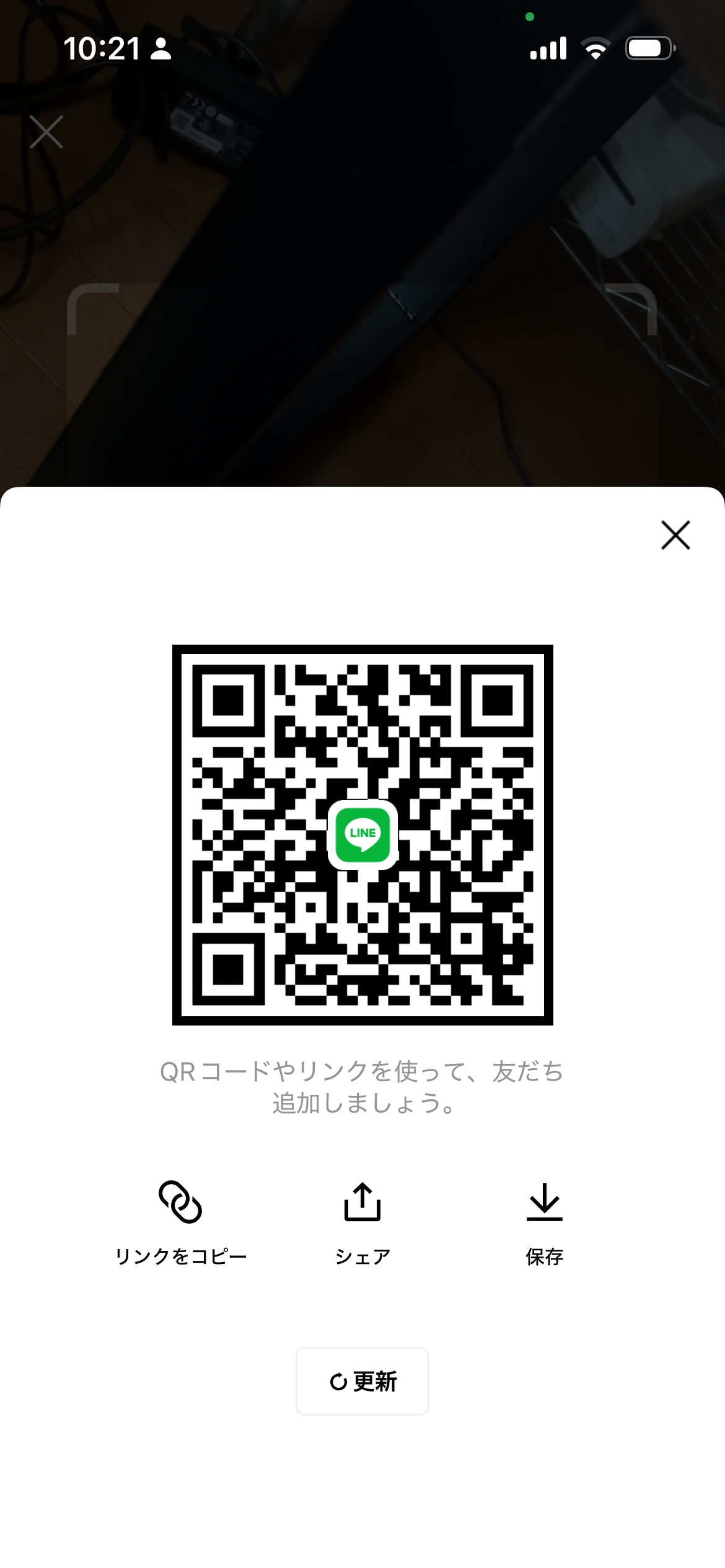Refresh the QR code with 更新
This screenshot has height=1568, width=725.
[362, 1381]
